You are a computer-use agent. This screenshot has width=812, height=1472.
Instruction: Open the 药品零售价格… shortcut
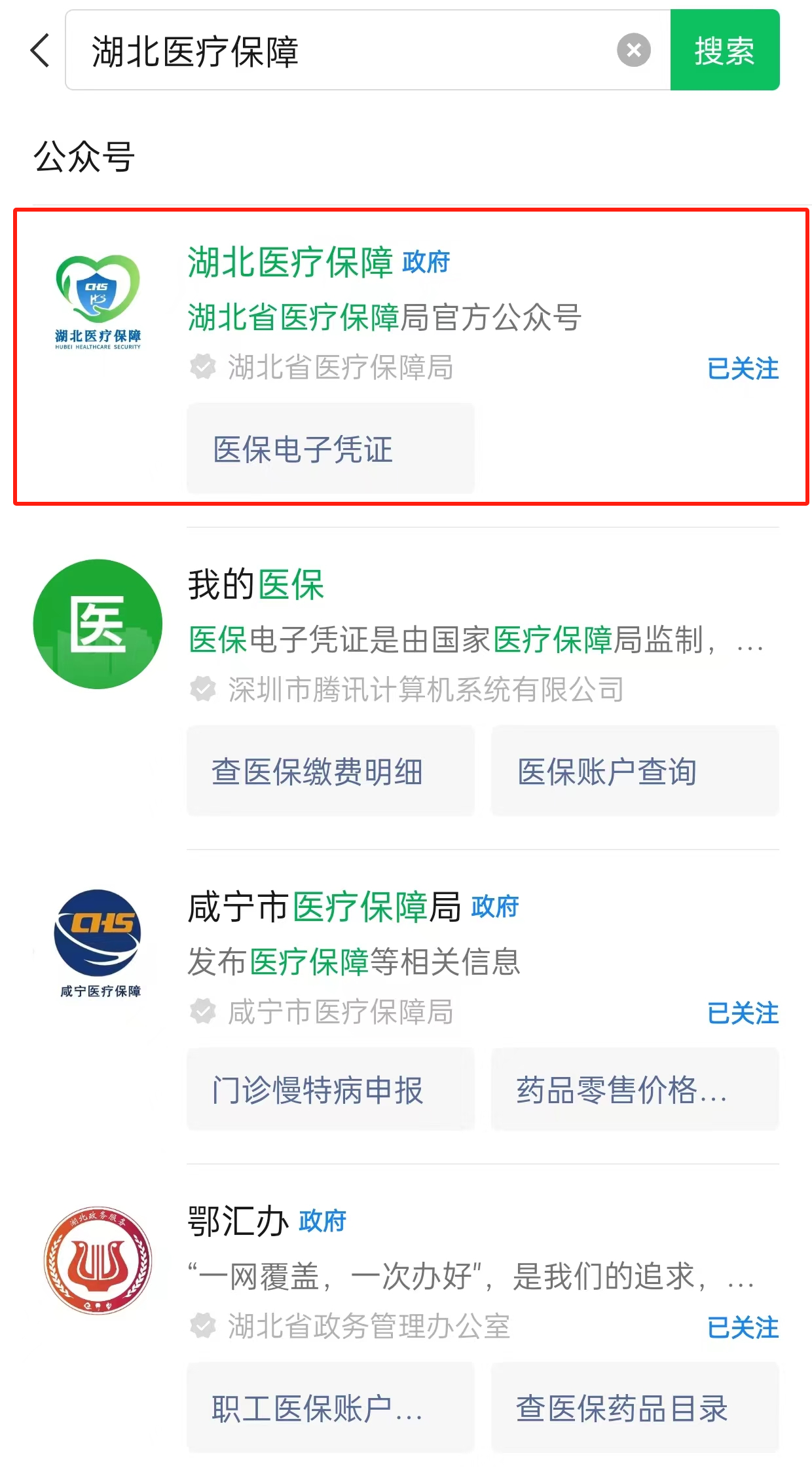pos(634,1090)
